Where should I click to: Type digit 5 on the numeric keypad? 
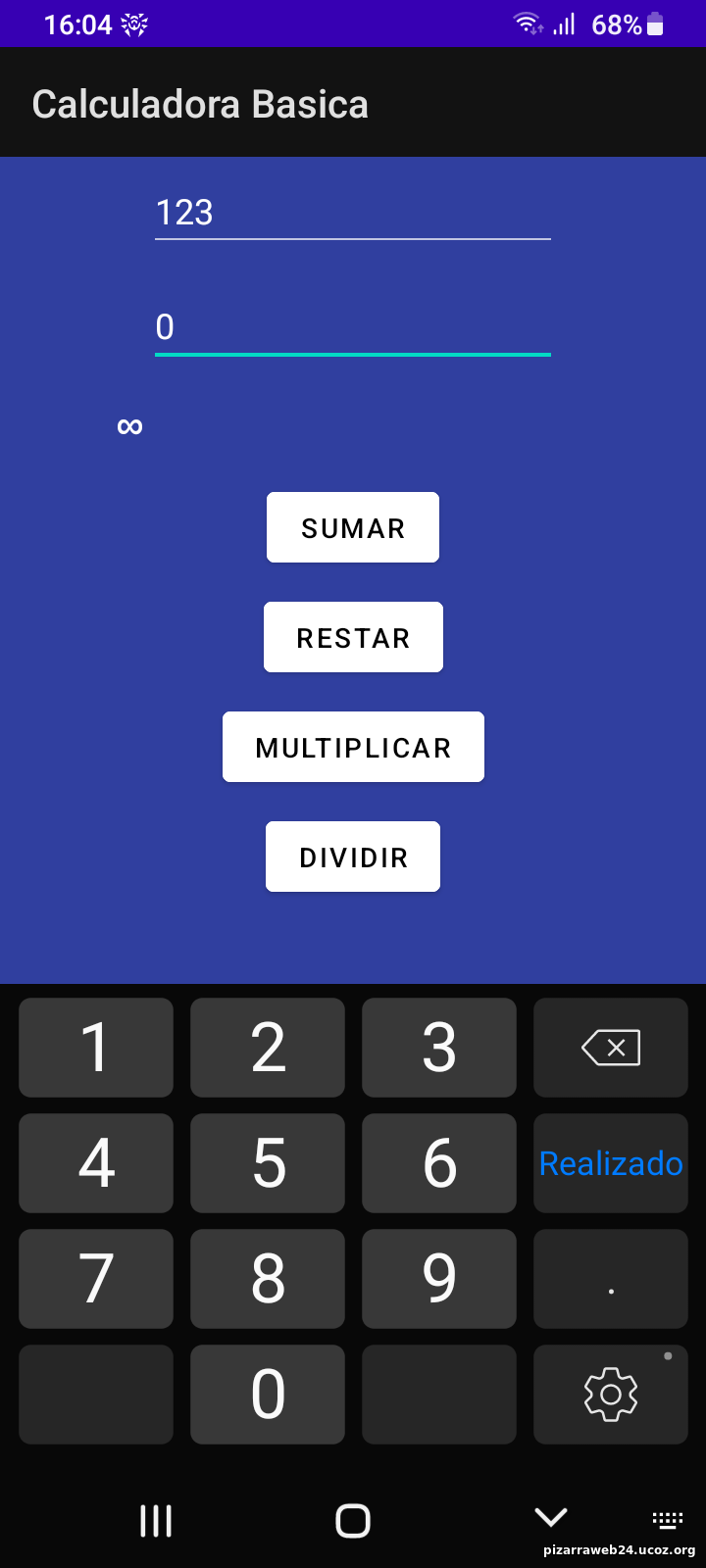pyautogui.click(x=268, y=1163)
